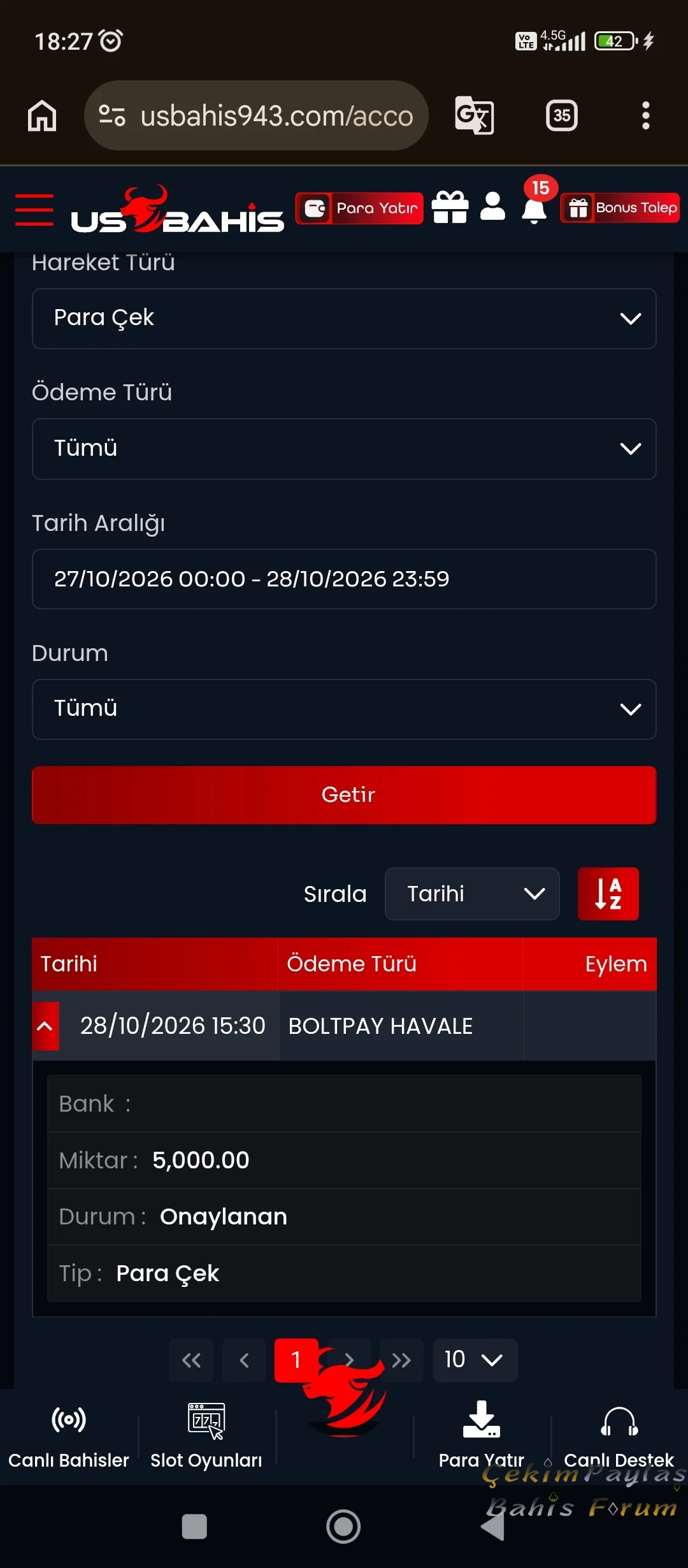
Task: Tap the red Getir button
Action: point(344,795)
